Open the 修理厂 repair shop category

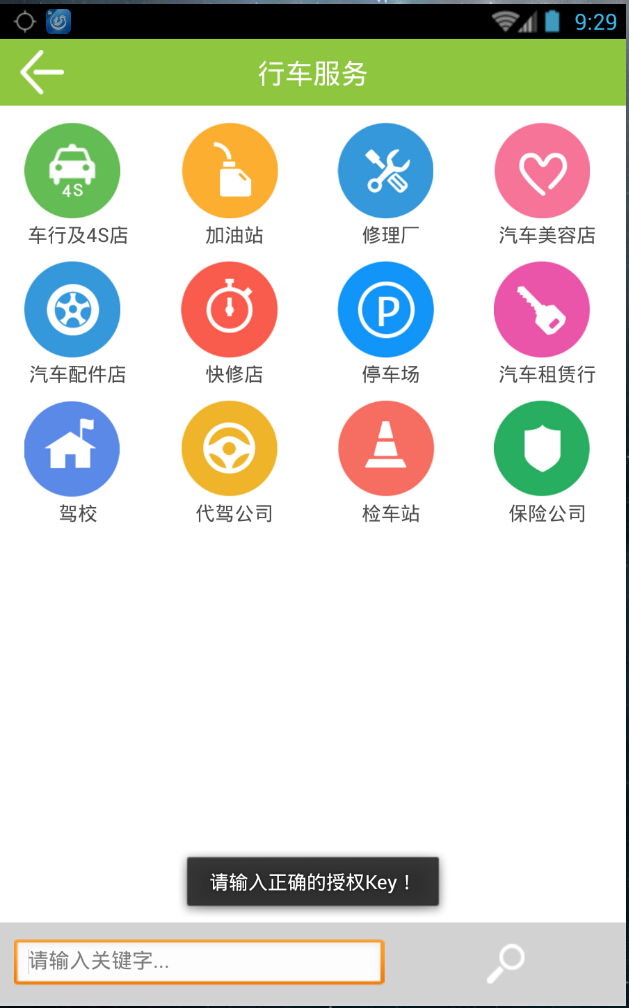click(386, 171)
